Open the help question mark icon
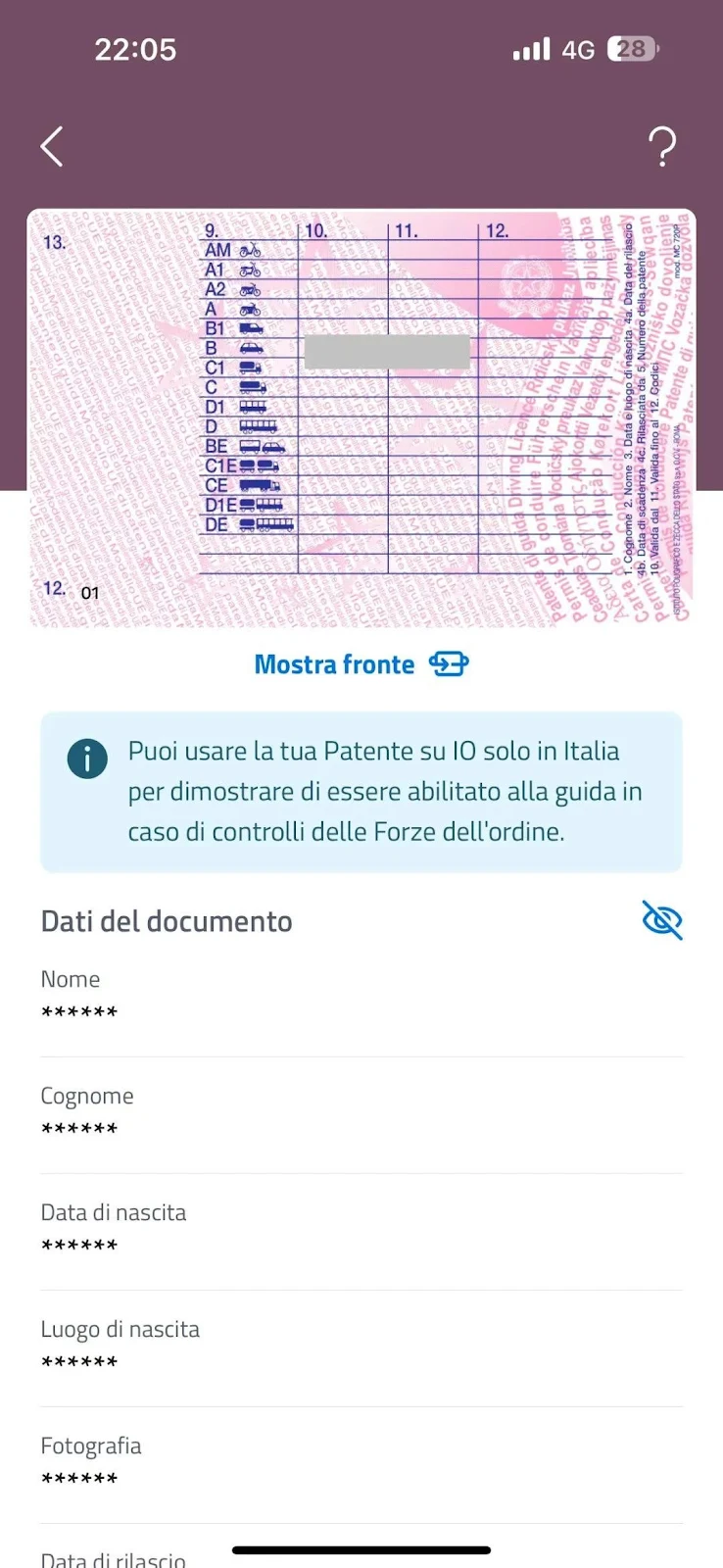 (x=662, y=147)
